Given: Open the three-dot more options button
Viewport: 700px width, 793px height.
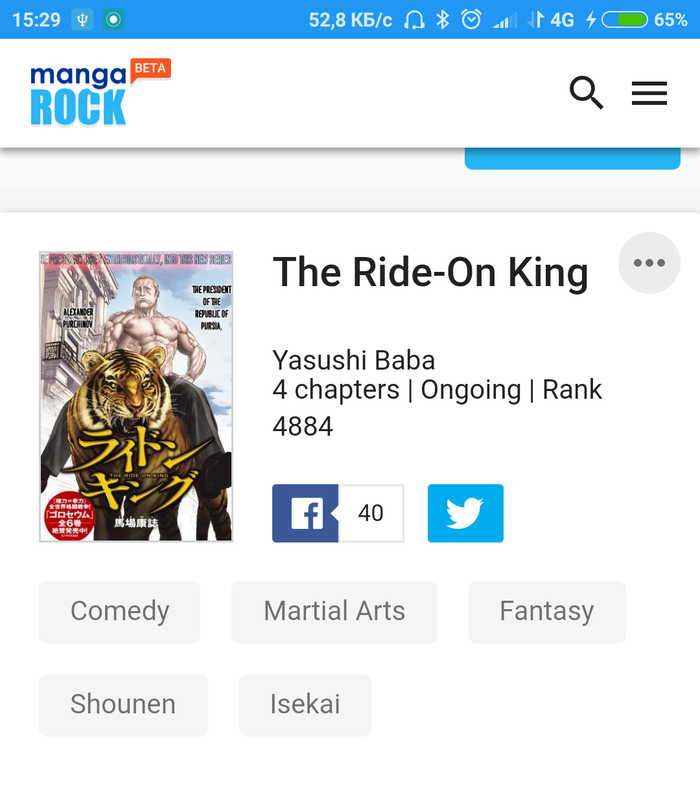Looking at the screenshot, I should coord(649,263).
